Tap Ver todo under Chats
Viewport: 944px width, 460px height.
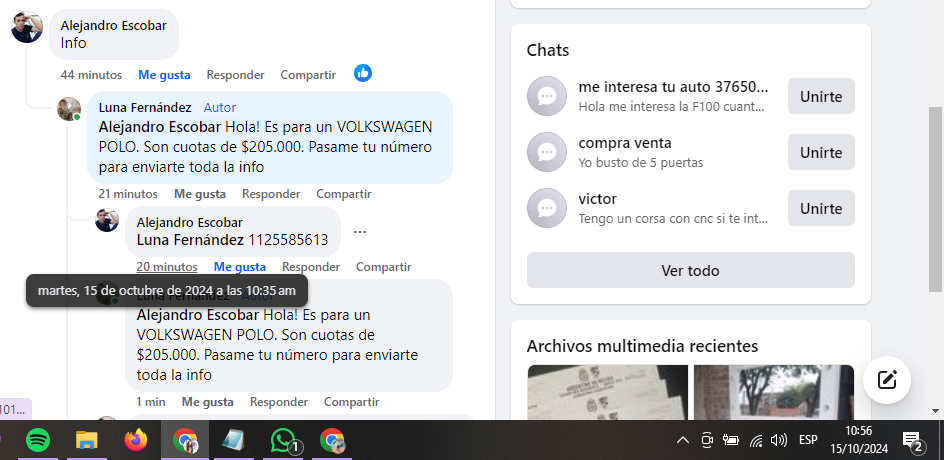pyautogui.click(x=690, y=270)
